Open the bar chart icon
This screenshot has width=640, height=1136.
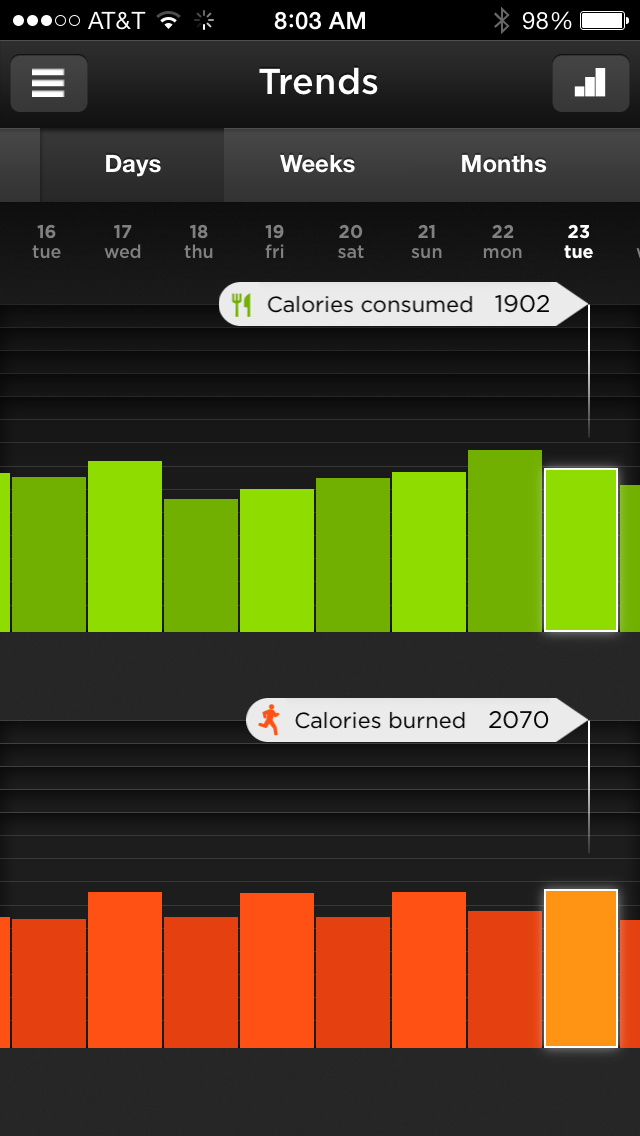590,83
